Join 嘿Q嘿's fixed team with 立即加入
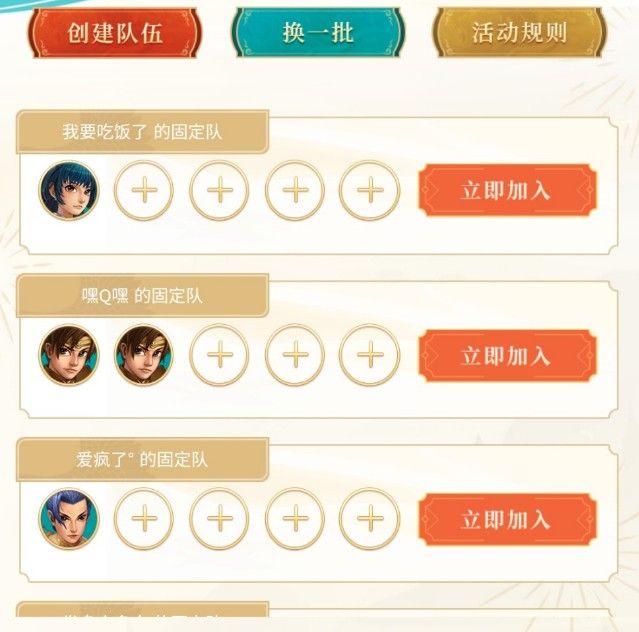639x632 pixels. tap(507, 355)
